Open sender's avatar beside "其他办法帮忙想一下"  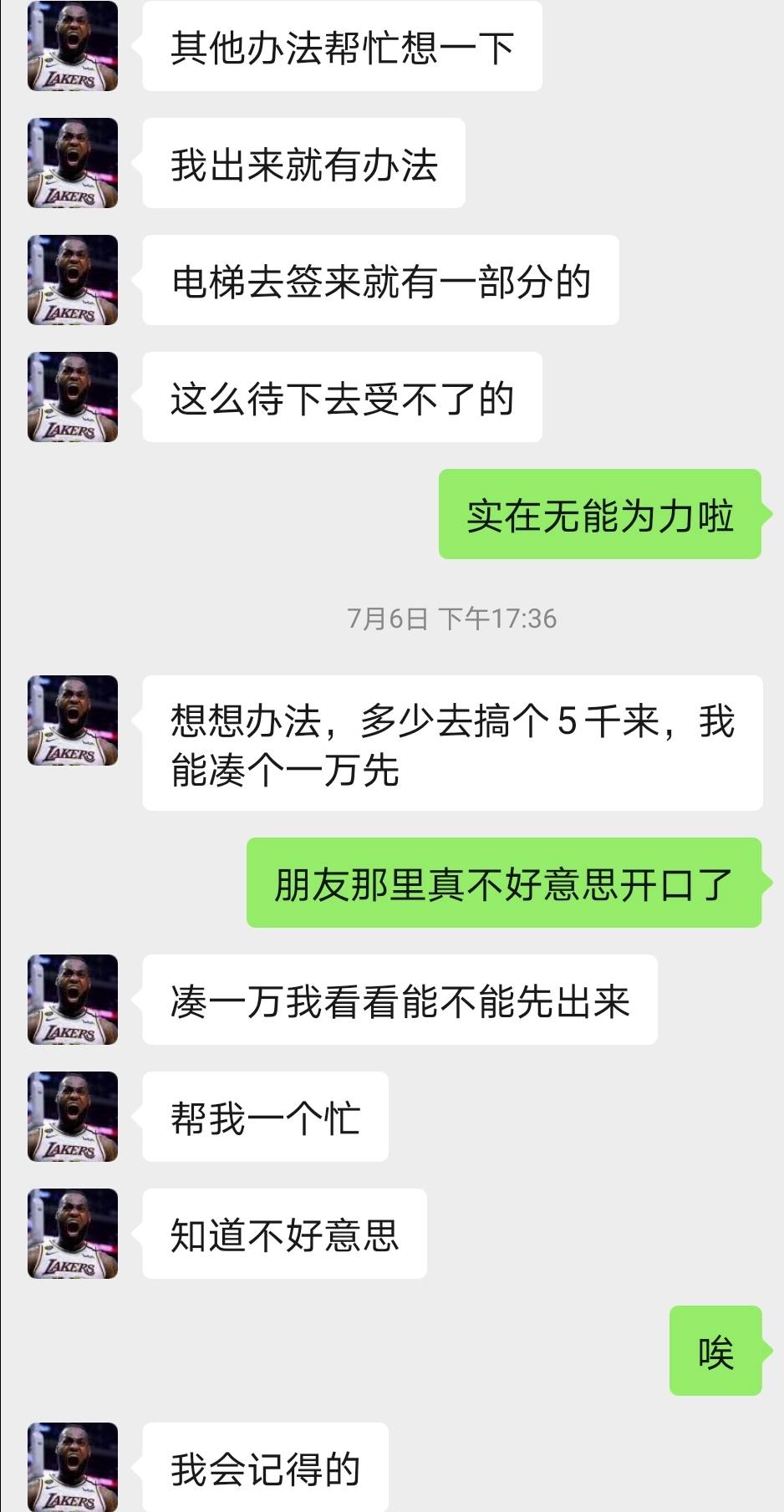coord(73,46)
